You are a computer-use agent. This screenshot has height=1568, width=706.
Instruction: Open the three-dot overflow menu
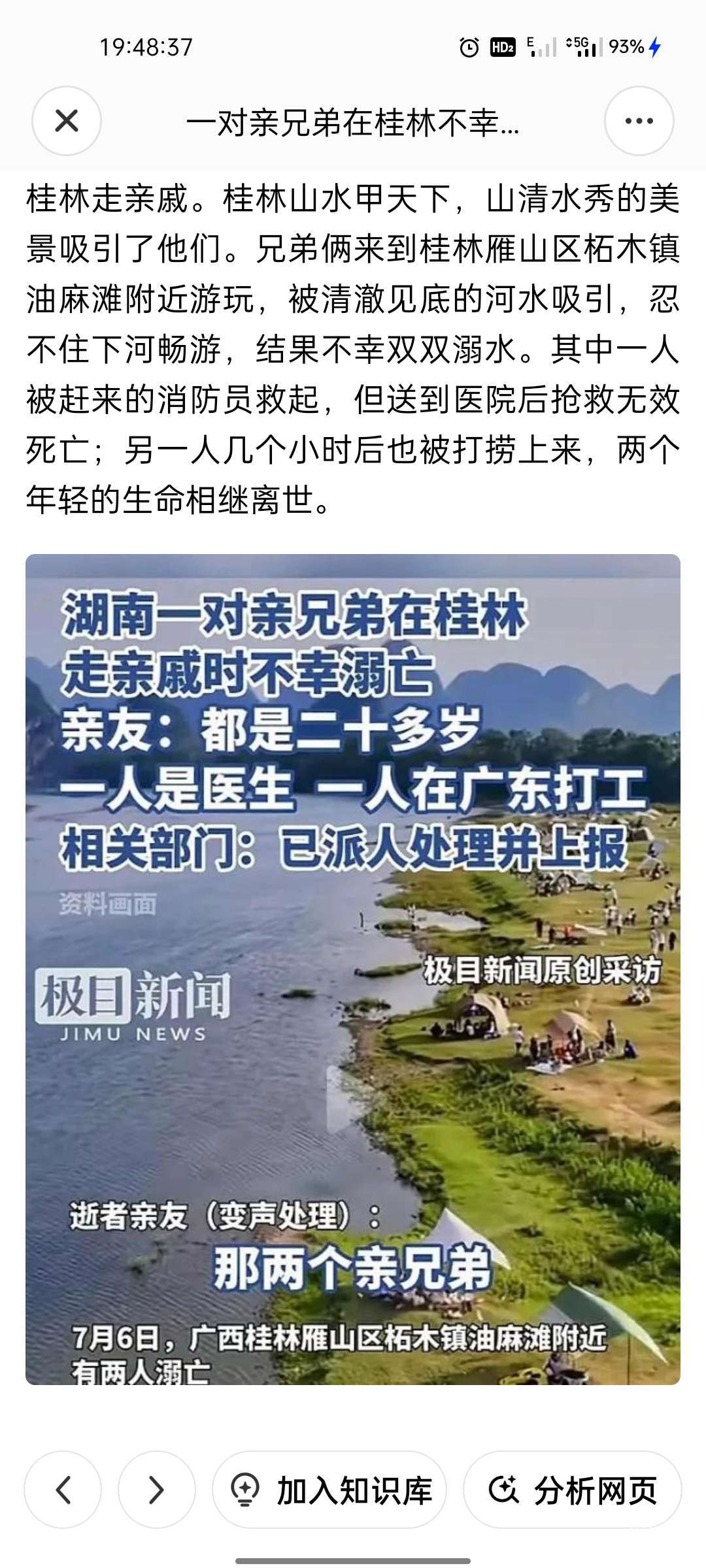639,121
